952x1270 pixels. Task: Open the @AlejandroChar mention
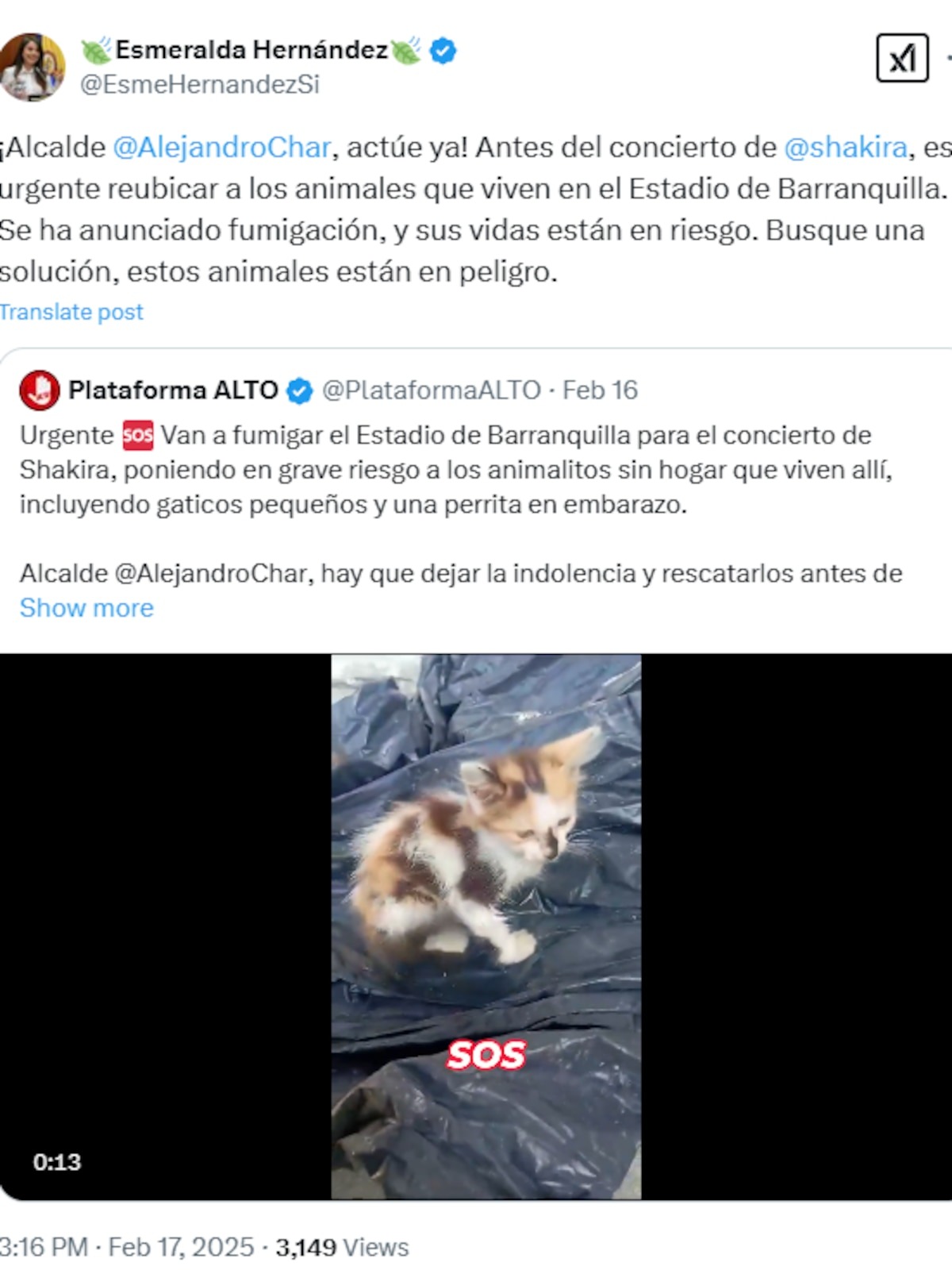221,148
